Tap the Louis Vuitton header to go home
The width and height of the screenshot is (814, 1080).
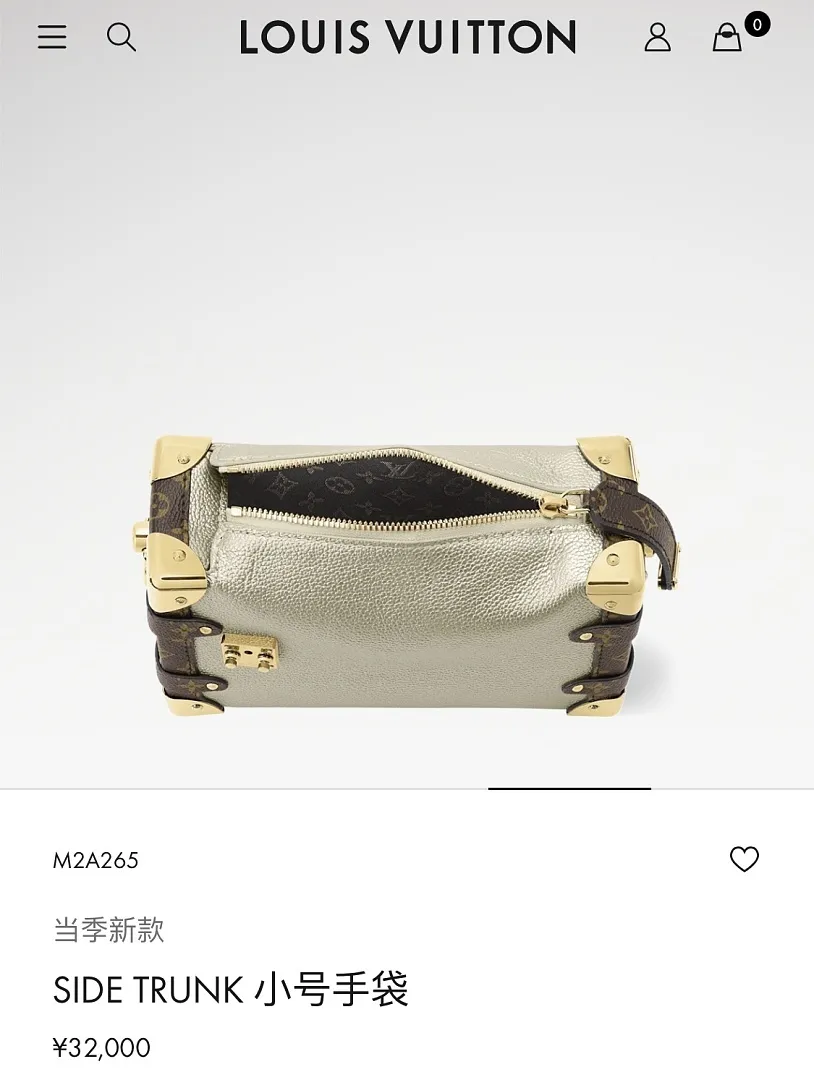coord(408,37)
